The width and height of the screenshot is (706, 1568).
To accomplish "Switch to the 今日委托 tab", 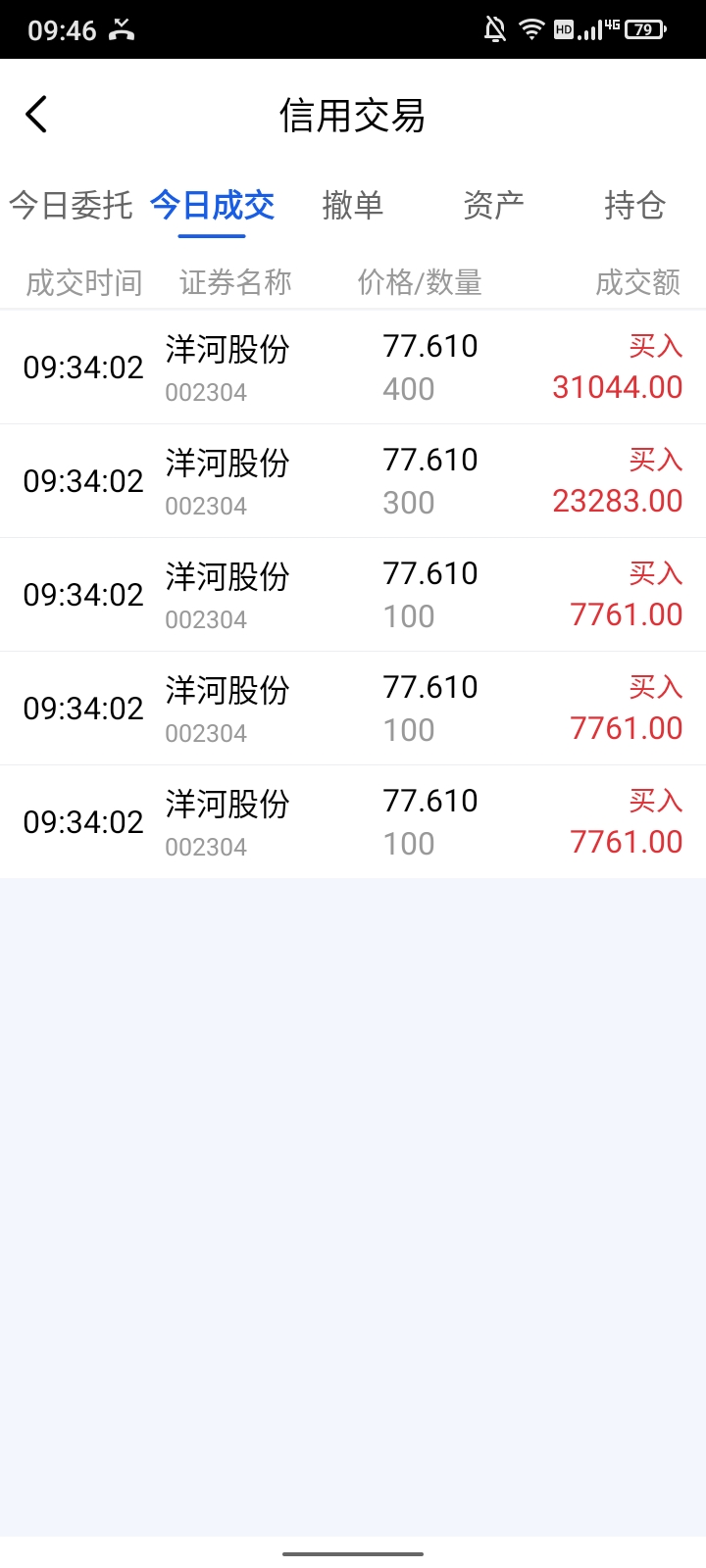I will point(71,206).
